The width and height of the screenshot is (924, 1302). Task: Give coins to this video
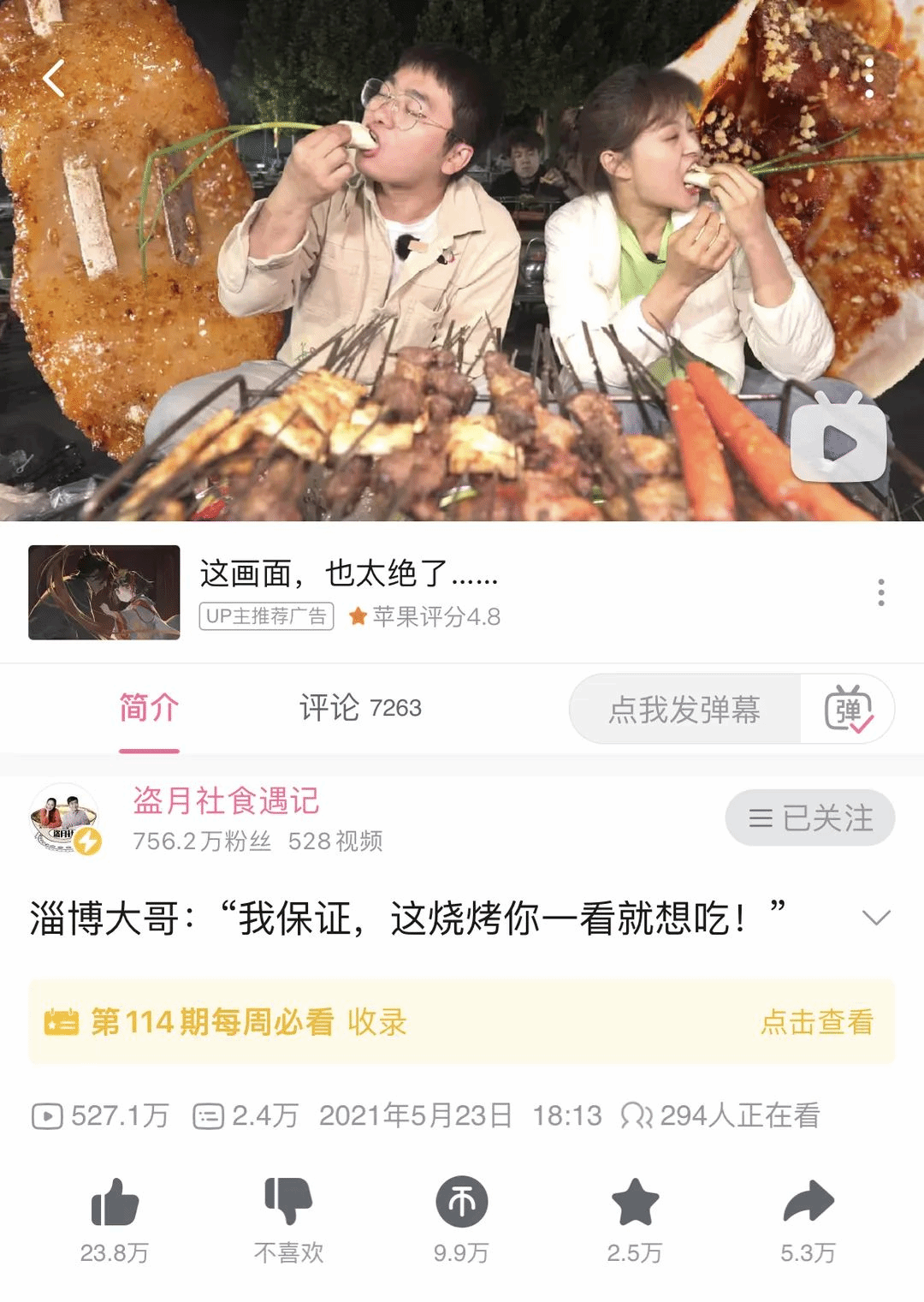click(x=462, y=1203)
